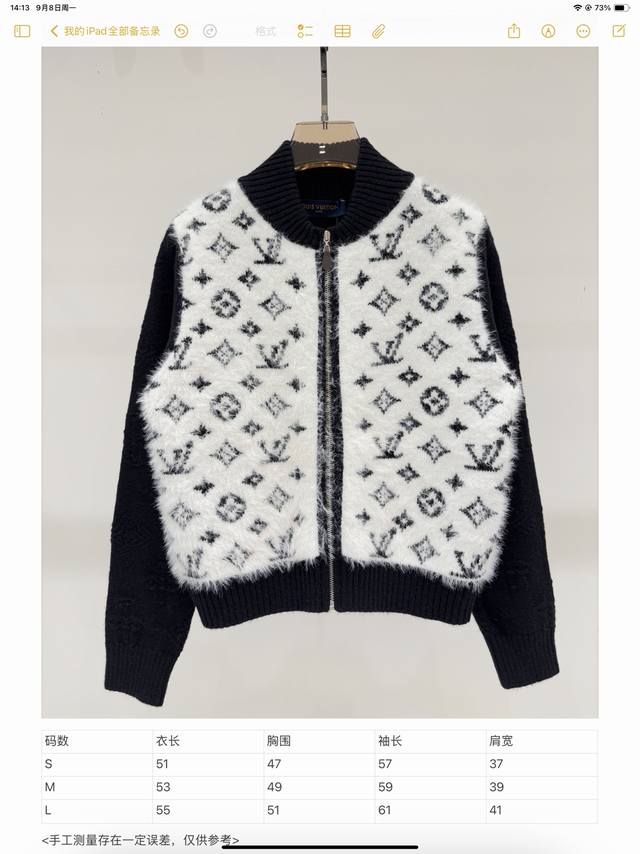This screenshot has height=854, width=640.
Task: Open the sweater photo in the note
Action: (x=319, y=380)
